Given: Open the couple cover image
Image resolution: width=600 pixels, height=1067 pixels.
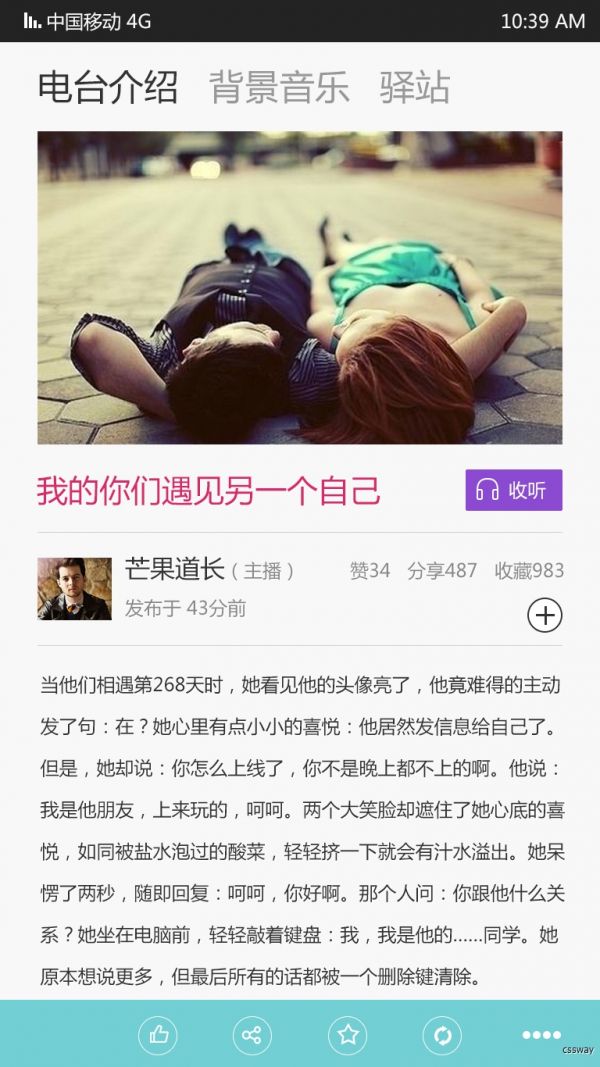Looking at the screenshot, I should click(300, 288).
